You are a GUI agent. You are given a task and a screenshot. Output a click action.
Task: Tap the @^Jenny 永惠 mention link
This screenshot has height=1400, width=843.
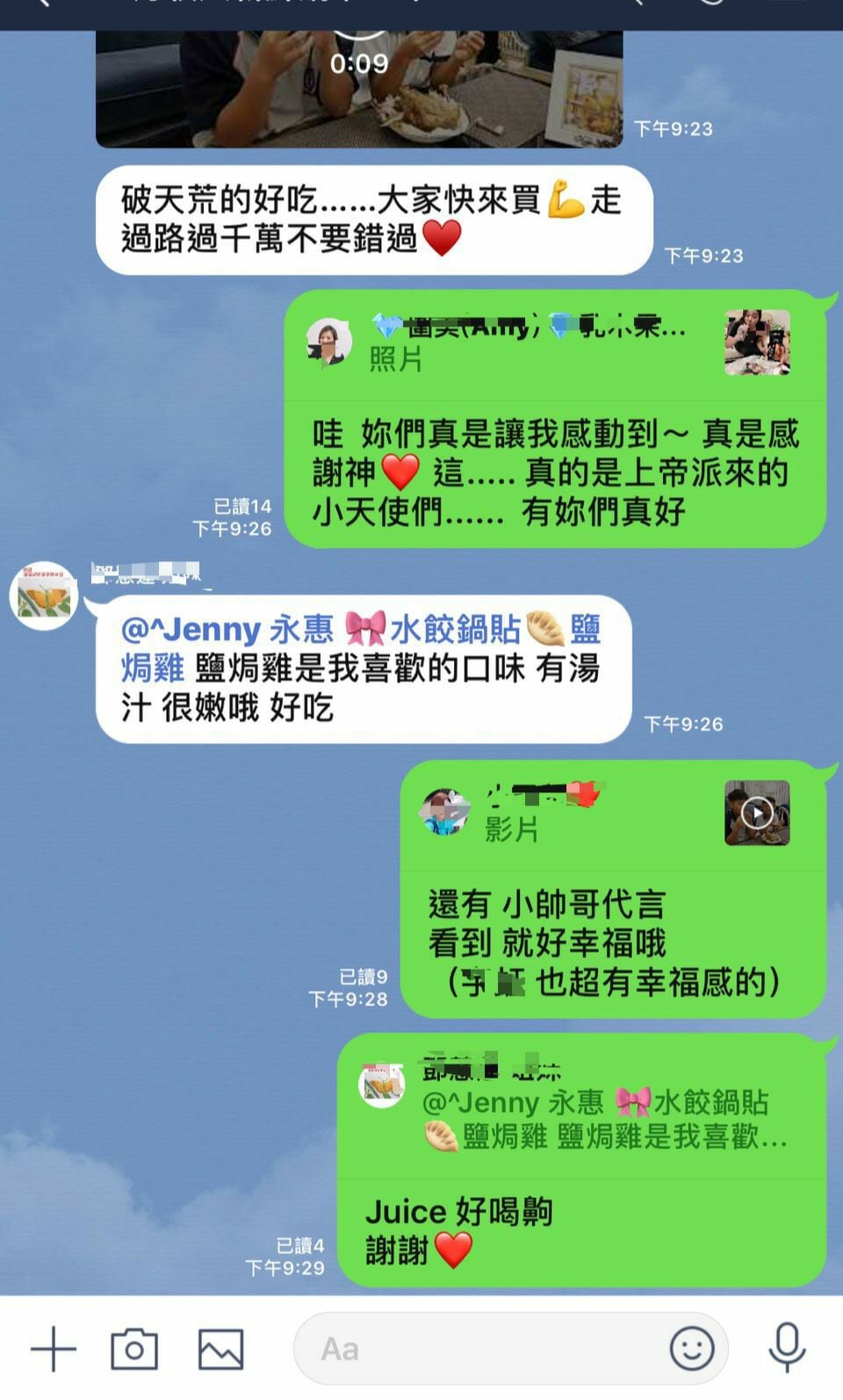tap(228, 630)
